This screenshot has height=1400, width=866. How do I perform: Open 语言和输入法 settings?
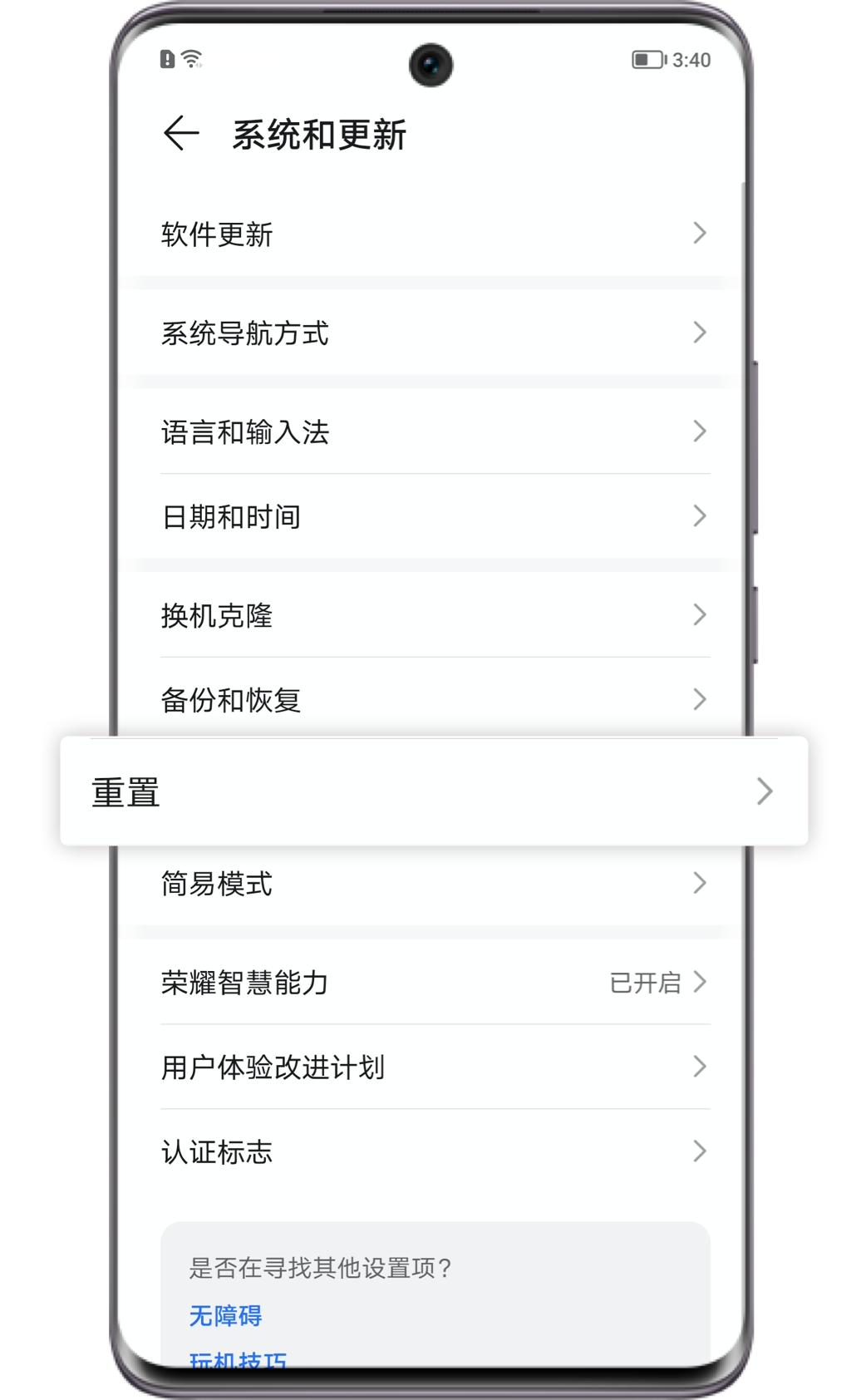tap(431, 431)
